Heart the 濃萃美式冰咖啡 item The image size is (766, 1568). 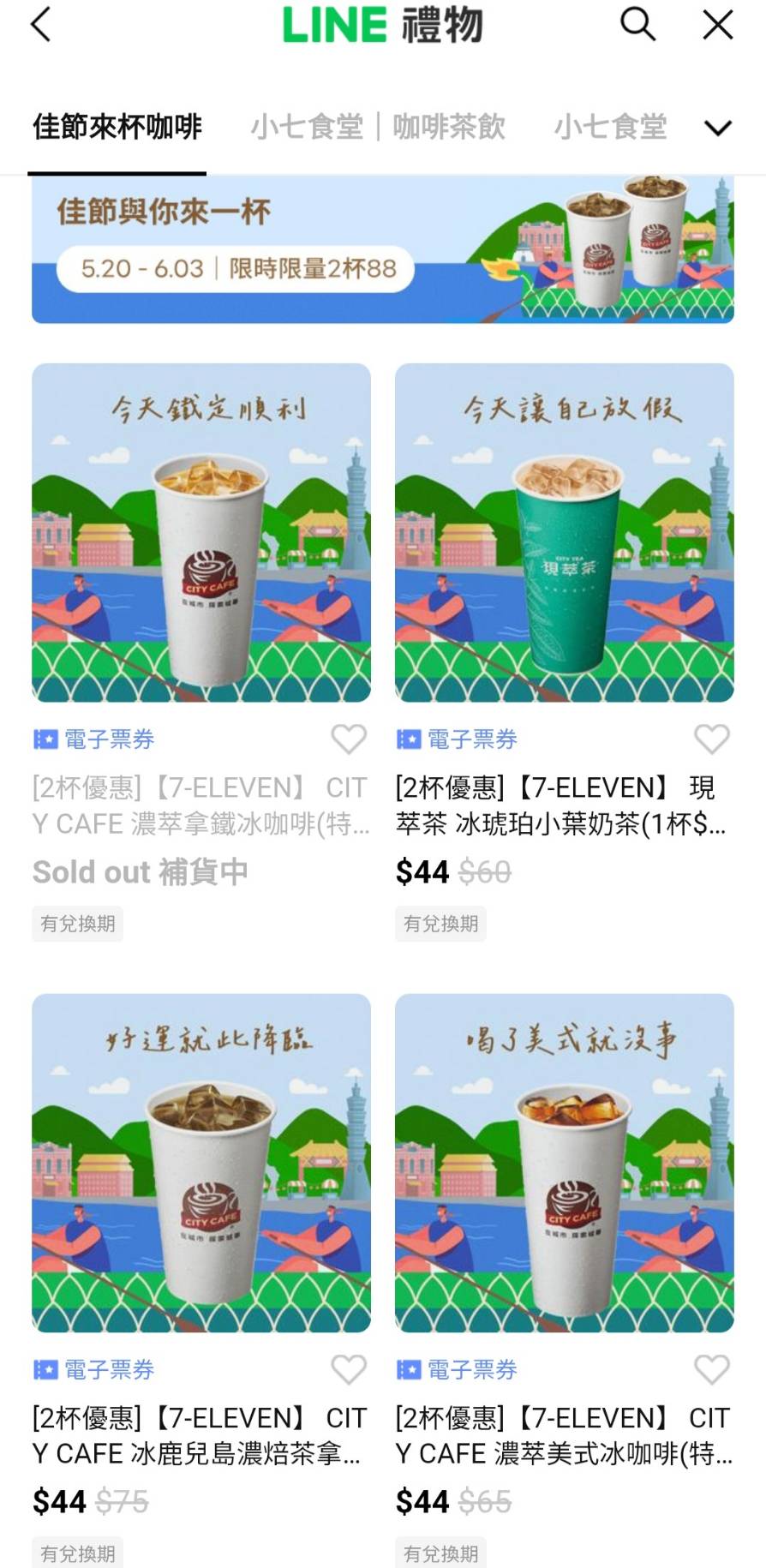(711, 1368)
